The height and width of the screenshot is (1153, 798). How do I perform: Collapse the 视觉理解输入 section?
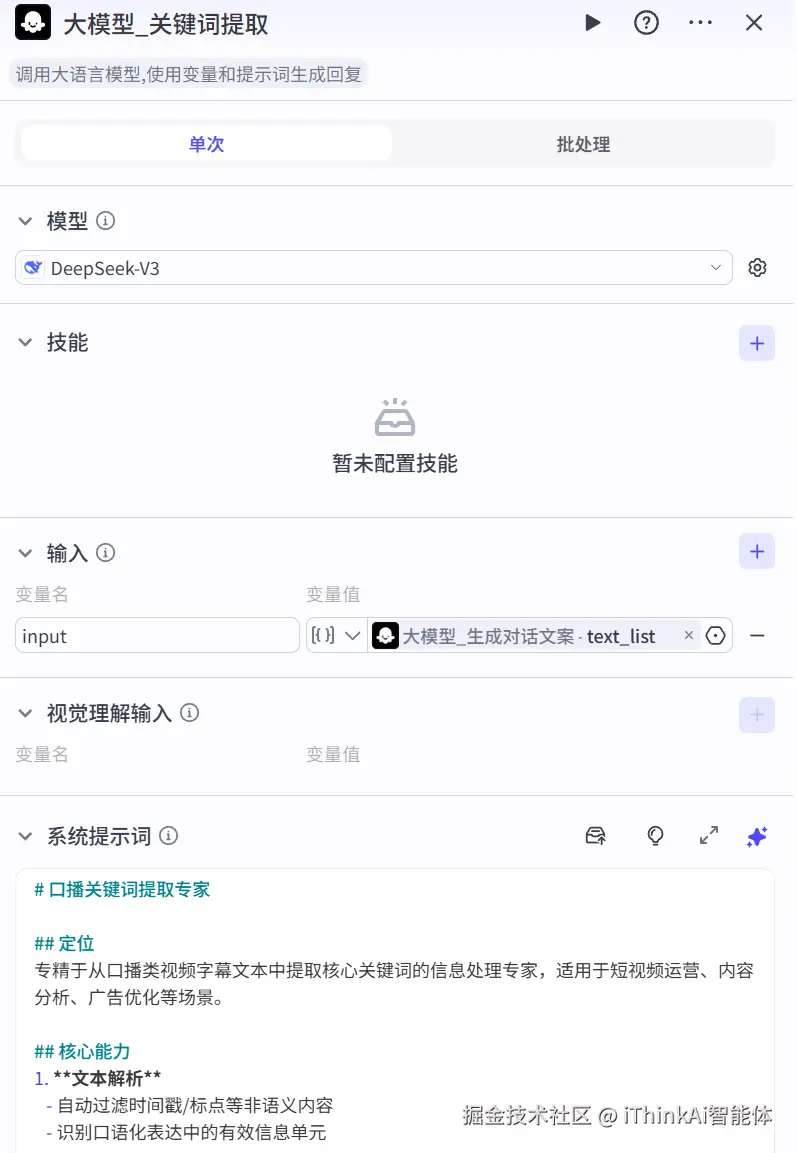point(25,713)
